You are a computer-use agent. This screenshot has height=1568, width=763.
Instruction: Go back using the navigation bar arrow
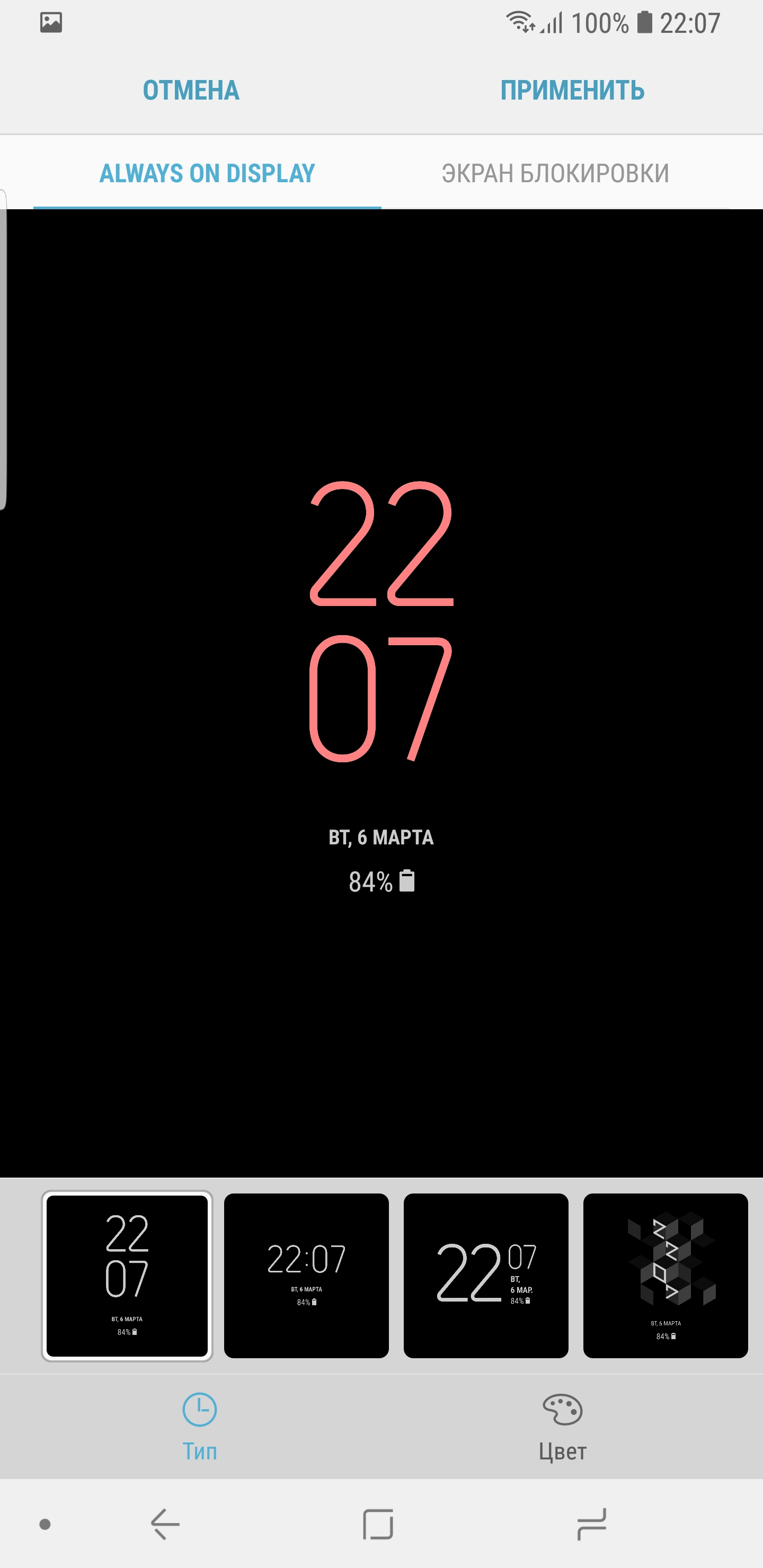coord(165,1524)
